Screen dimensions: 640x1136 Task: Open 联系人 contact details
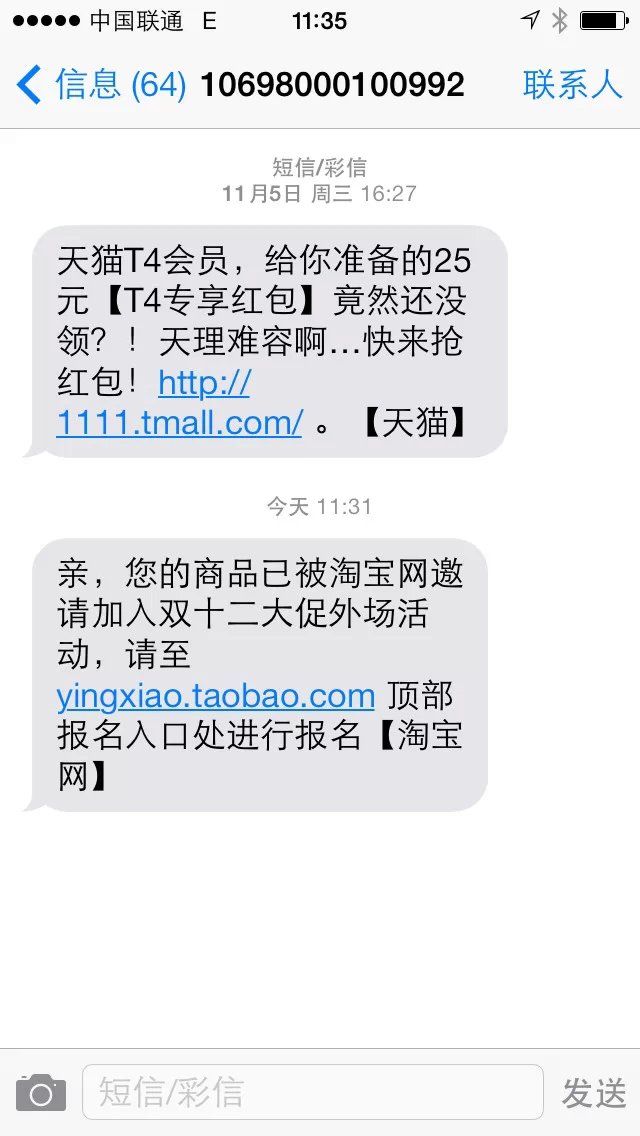pyautogui.click(x=573, y=85)
